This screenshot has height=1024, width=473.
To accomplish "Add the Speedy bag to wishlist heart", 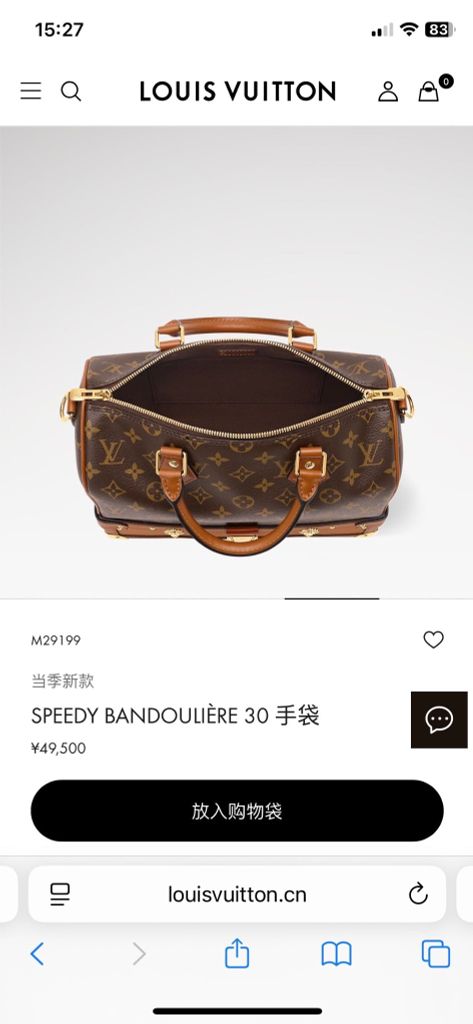I will (433, 639).
